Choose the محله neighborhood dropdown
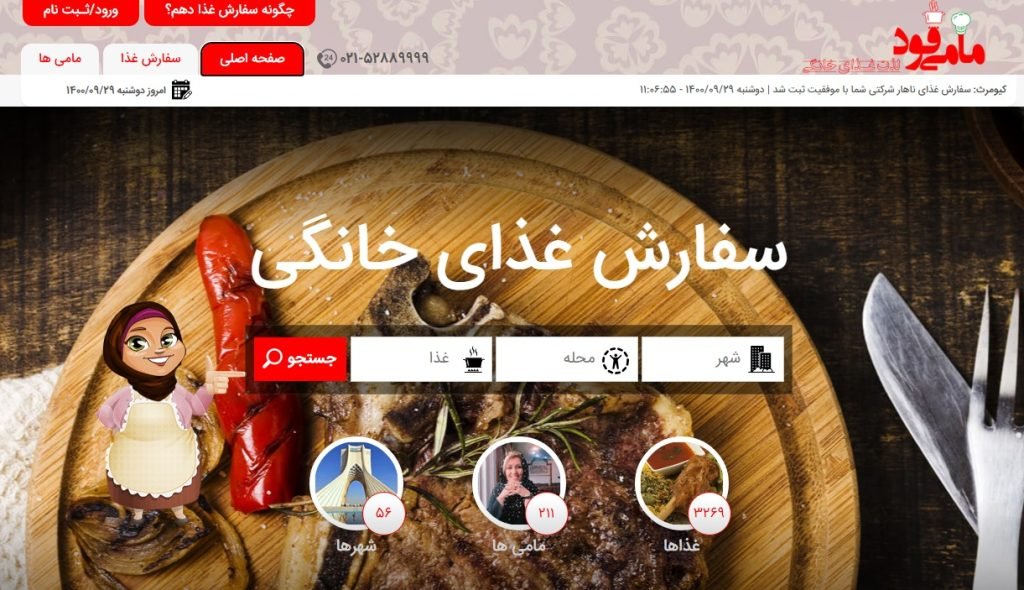This screenshot has width=1024, height=590. (566, 359)
